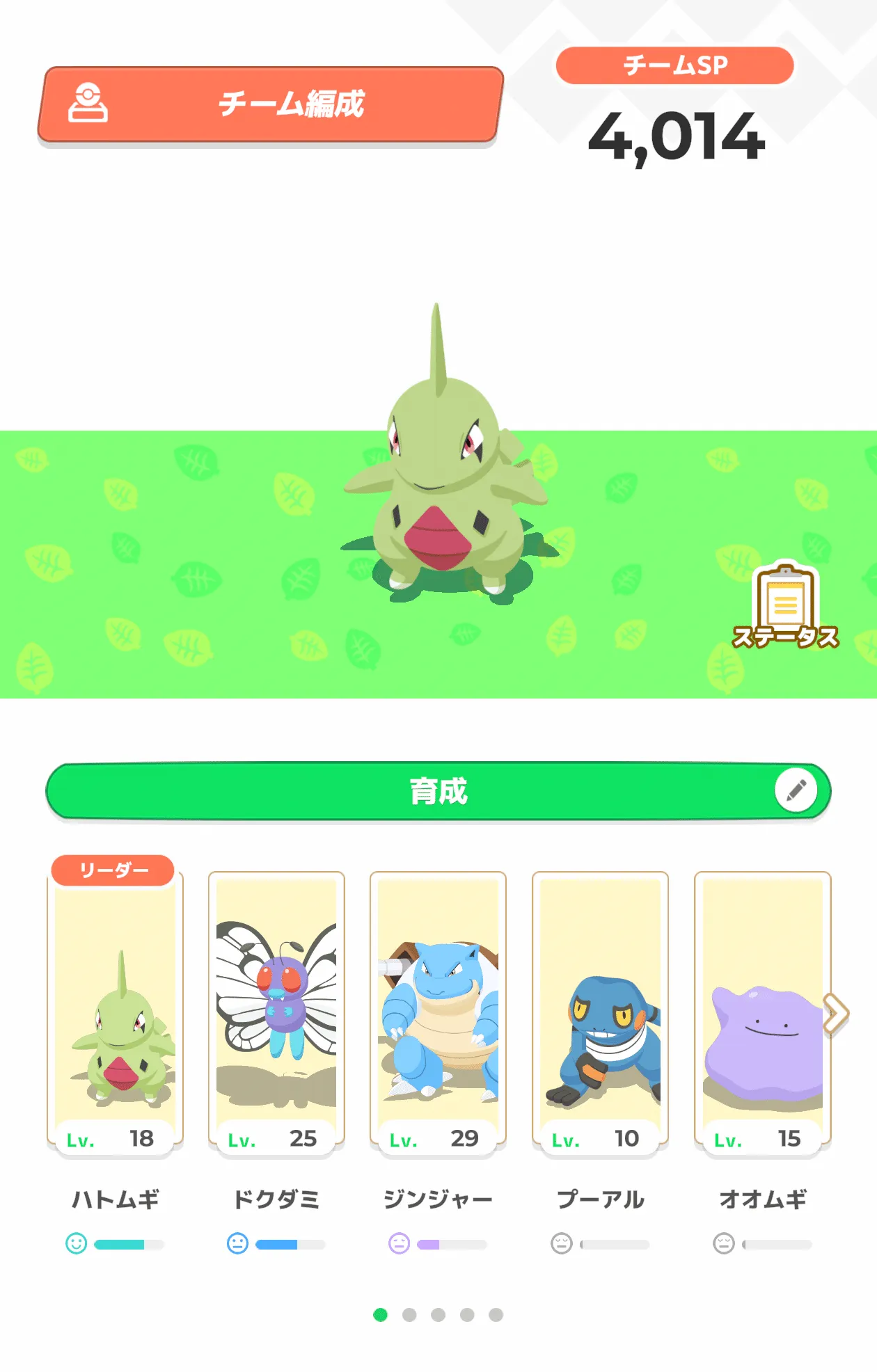The width and height of the screenshot is (877, 1372).
Task: Select the ドクダミ Pokémon card
Action: point(276,1009)
